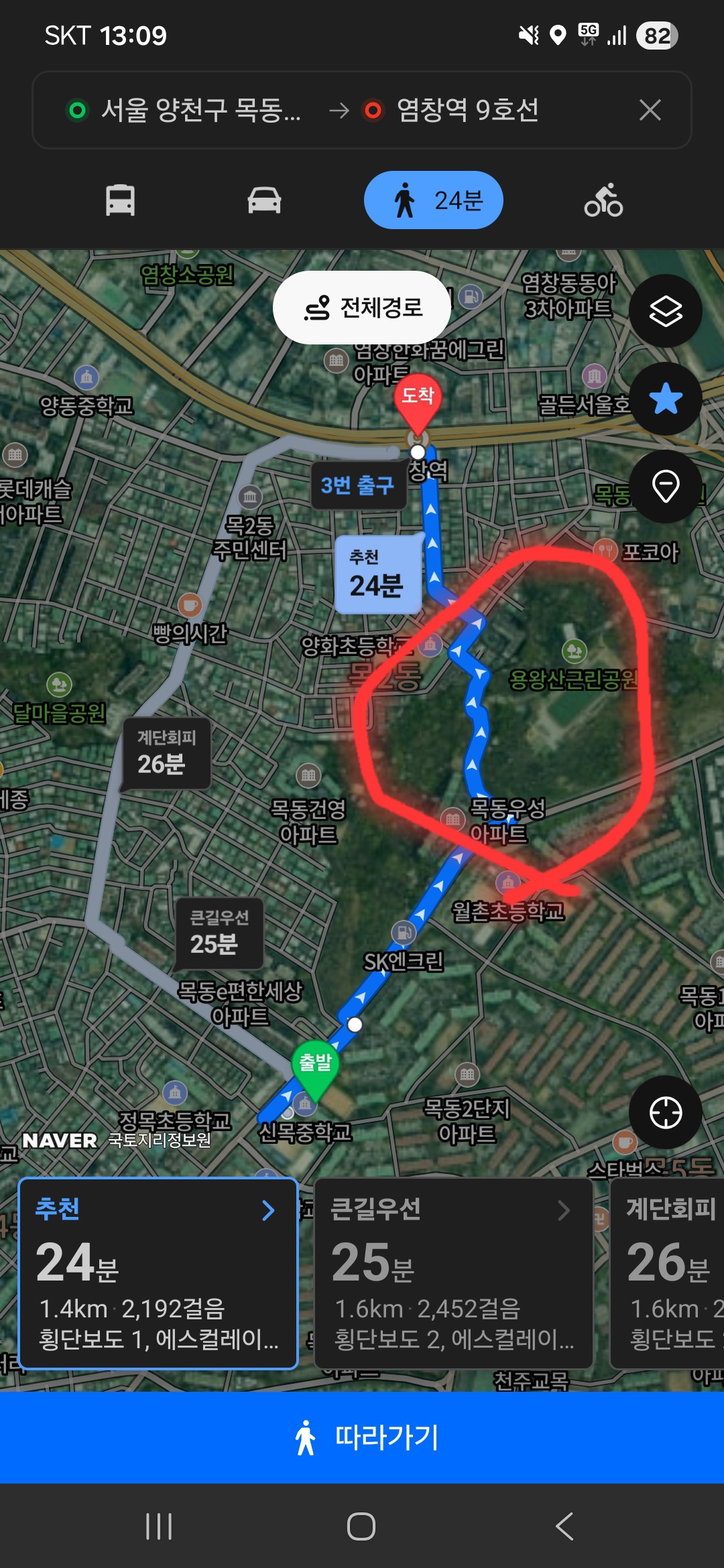The height and width of the screenshot is (1568, 724).
Task: Close the route search with the X
Action: click(650, 110)
